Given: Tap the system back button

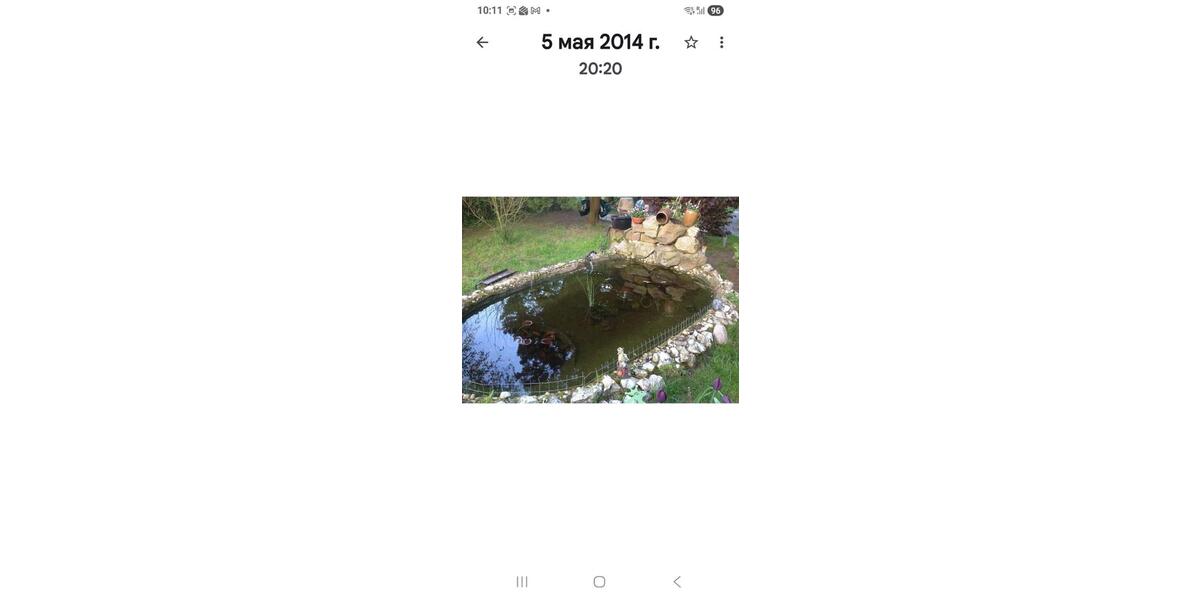Looking at the screenshot, I should pos(677,581).
